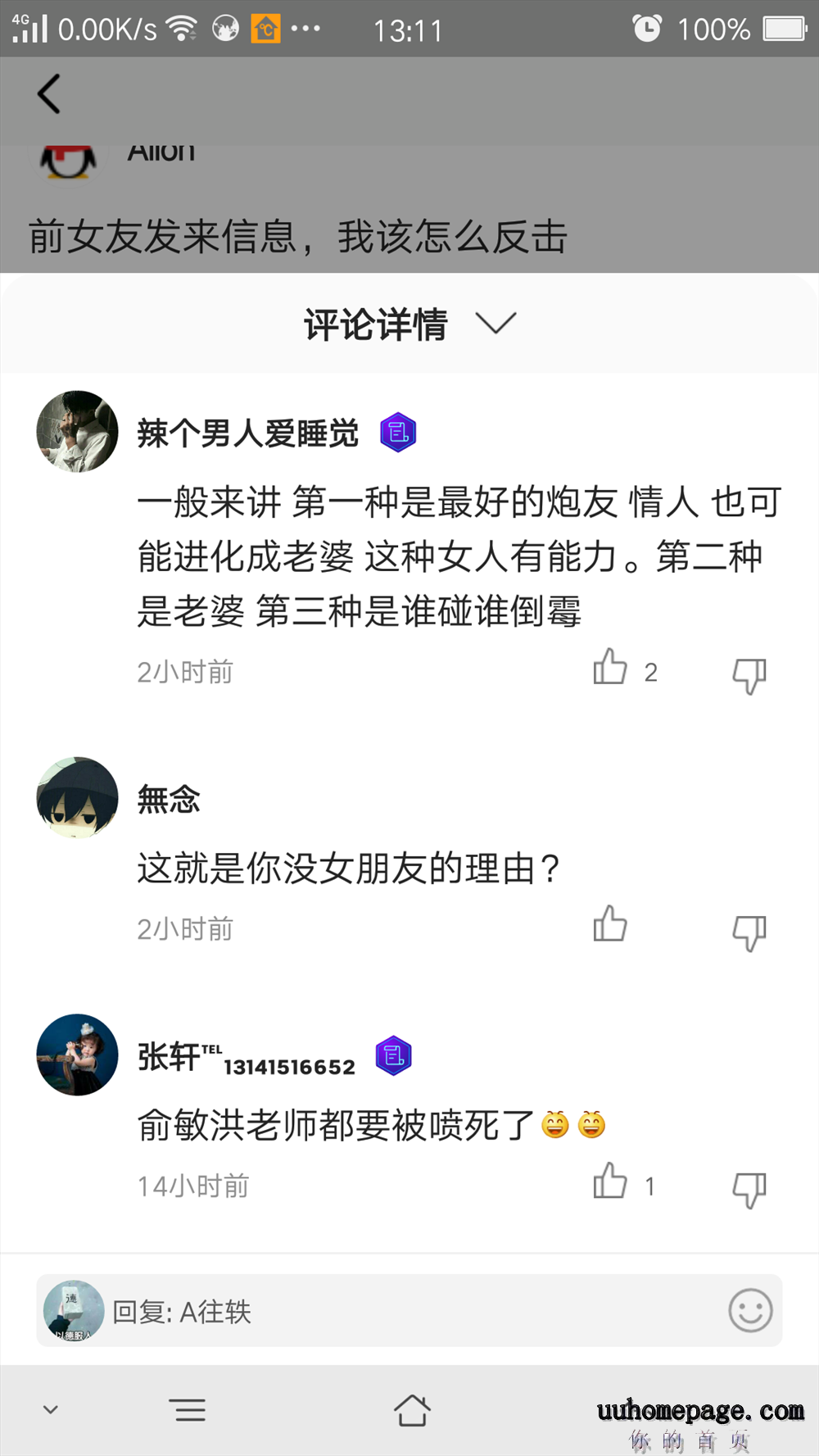Viewport: 819px width, 1456px height.
Task: Like 無念's comment
Action: pyautogui.click(x=610, y=924)
